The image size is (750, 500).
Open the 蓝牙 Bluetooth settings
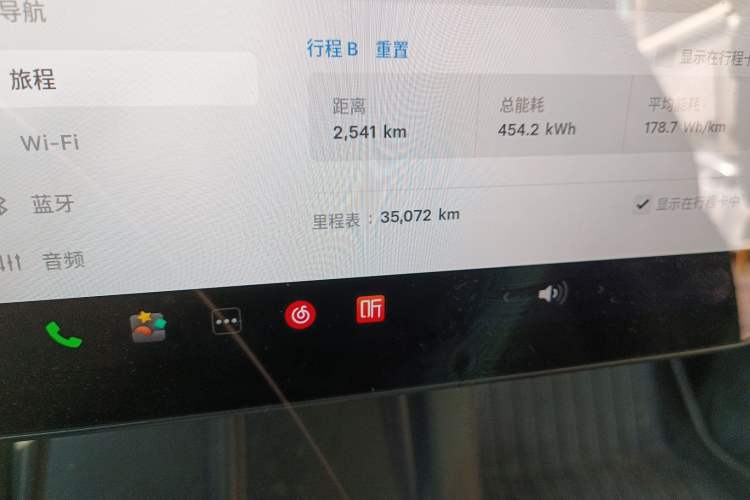tap(52, 204)
